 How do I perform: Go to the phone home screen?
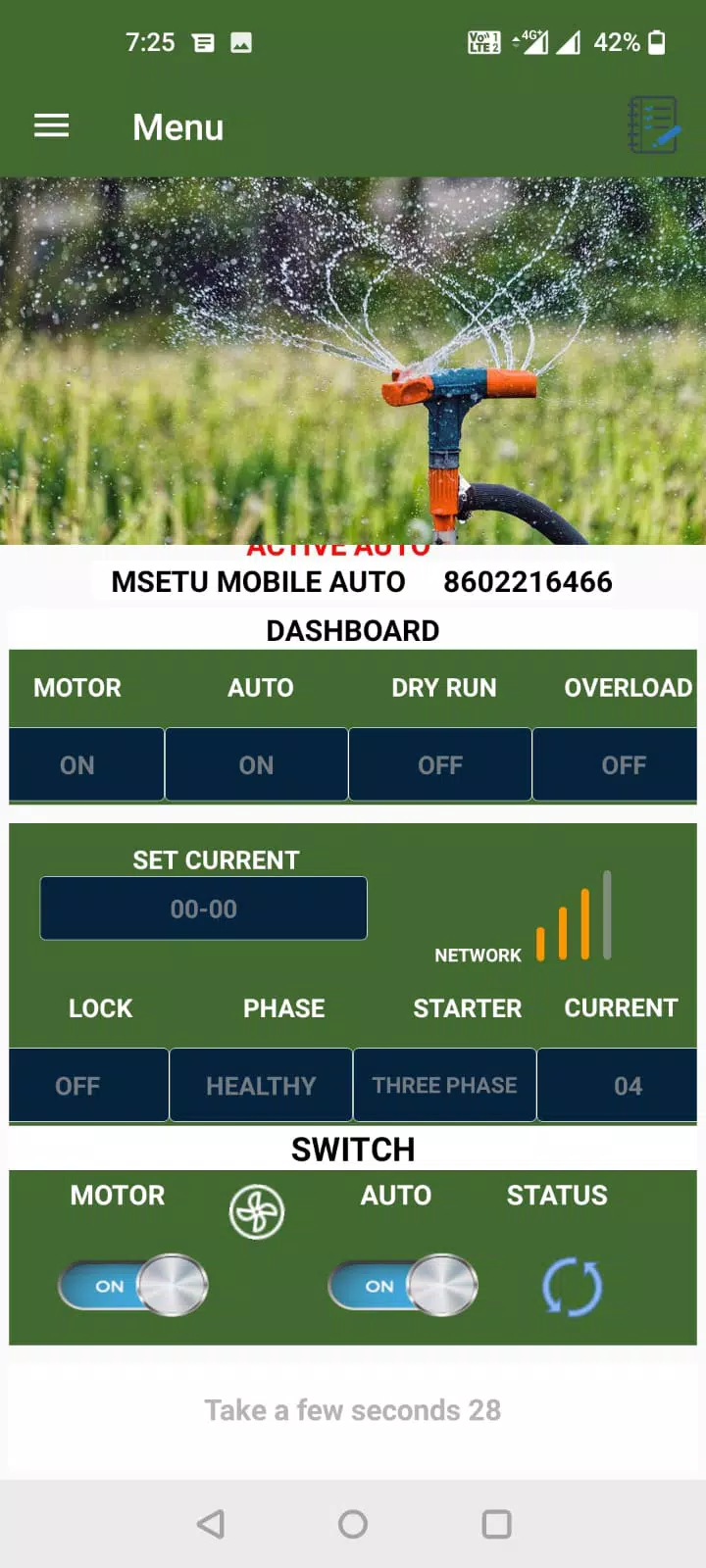click(x=353, y=1524)
